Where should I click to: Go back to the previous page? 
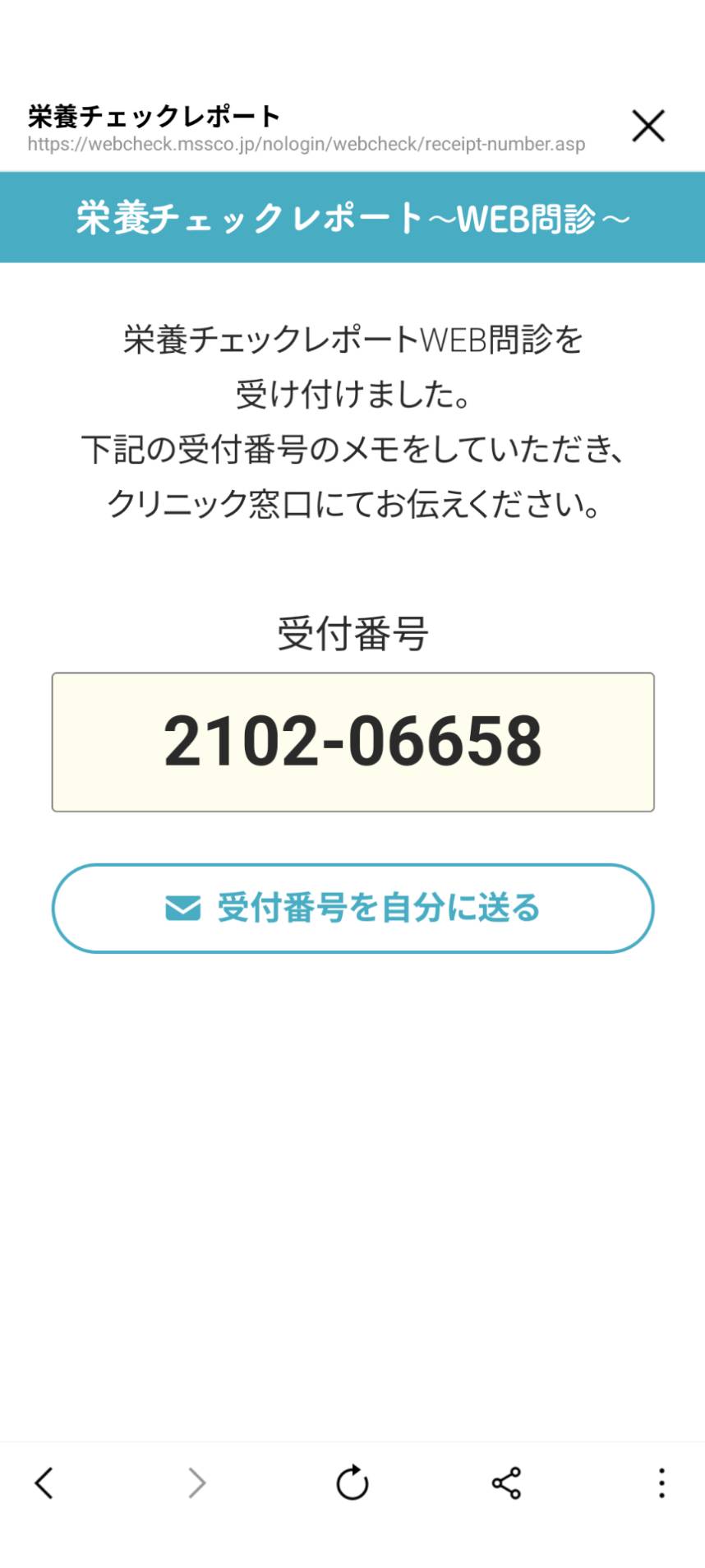click(x=44, y=1482)
